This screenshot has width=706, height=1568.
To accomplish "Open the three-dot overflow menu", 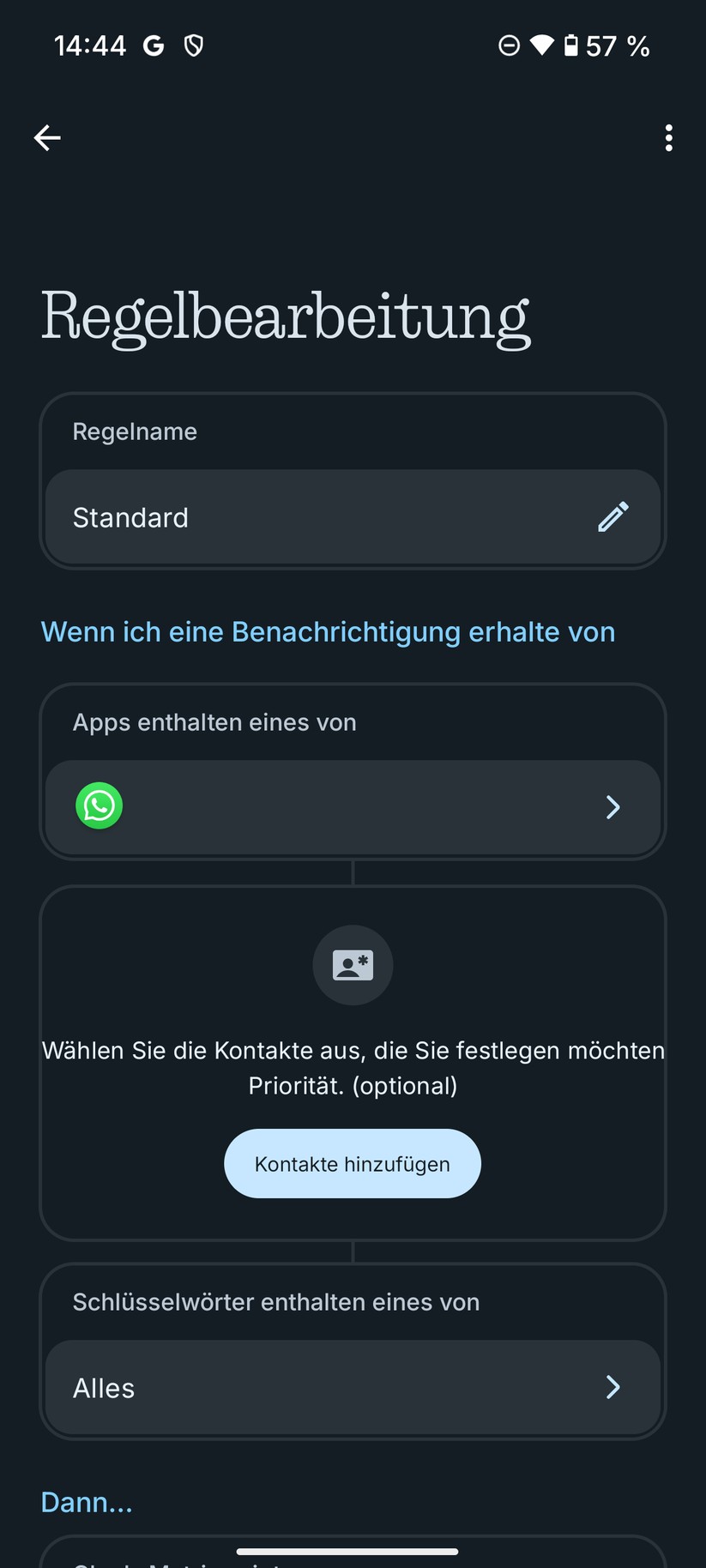I will 668,137.
